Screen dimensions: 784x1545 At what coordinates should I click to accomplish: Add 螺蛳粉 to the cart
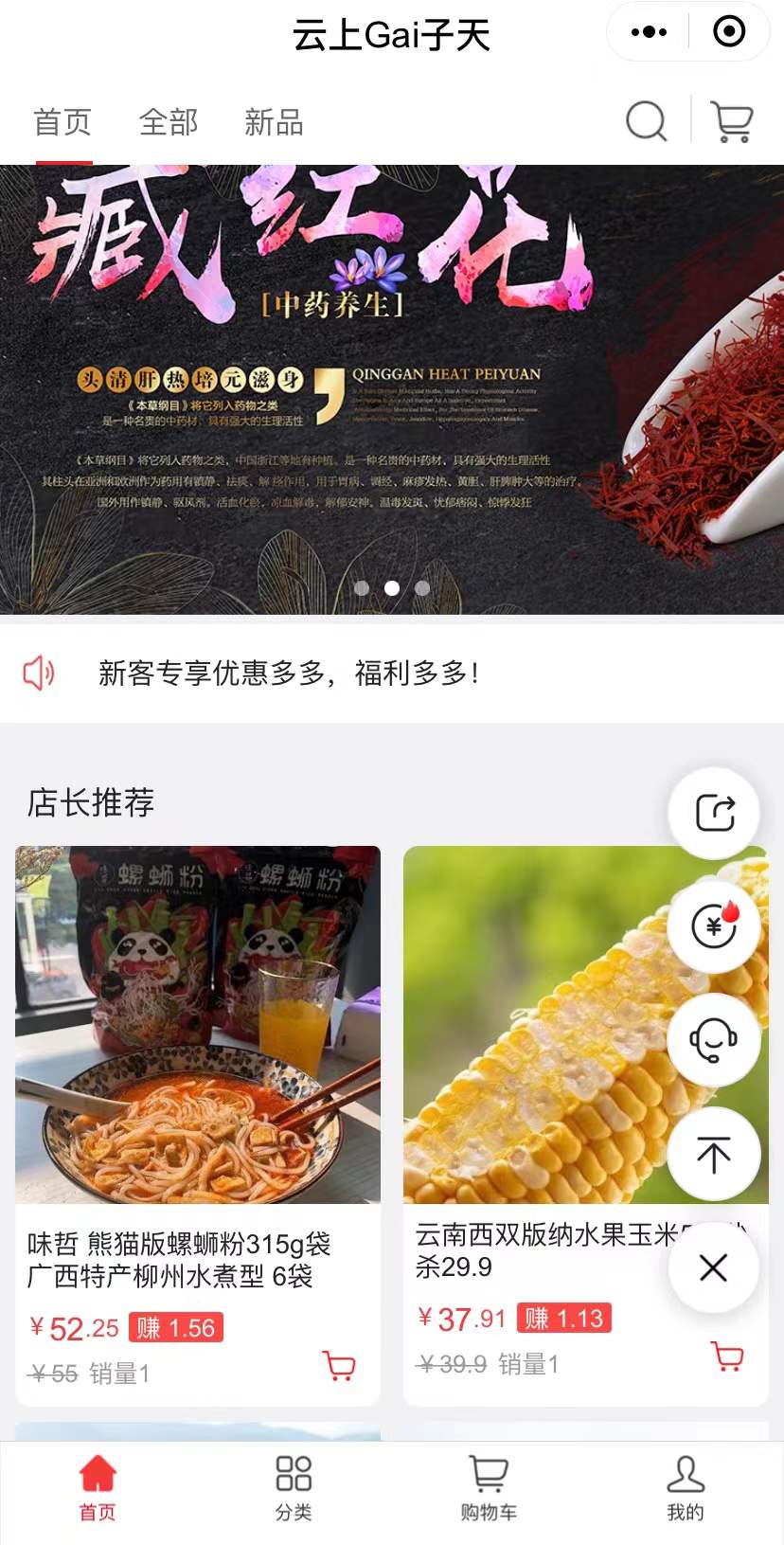pyautogui.click(x=339, y=1365)
